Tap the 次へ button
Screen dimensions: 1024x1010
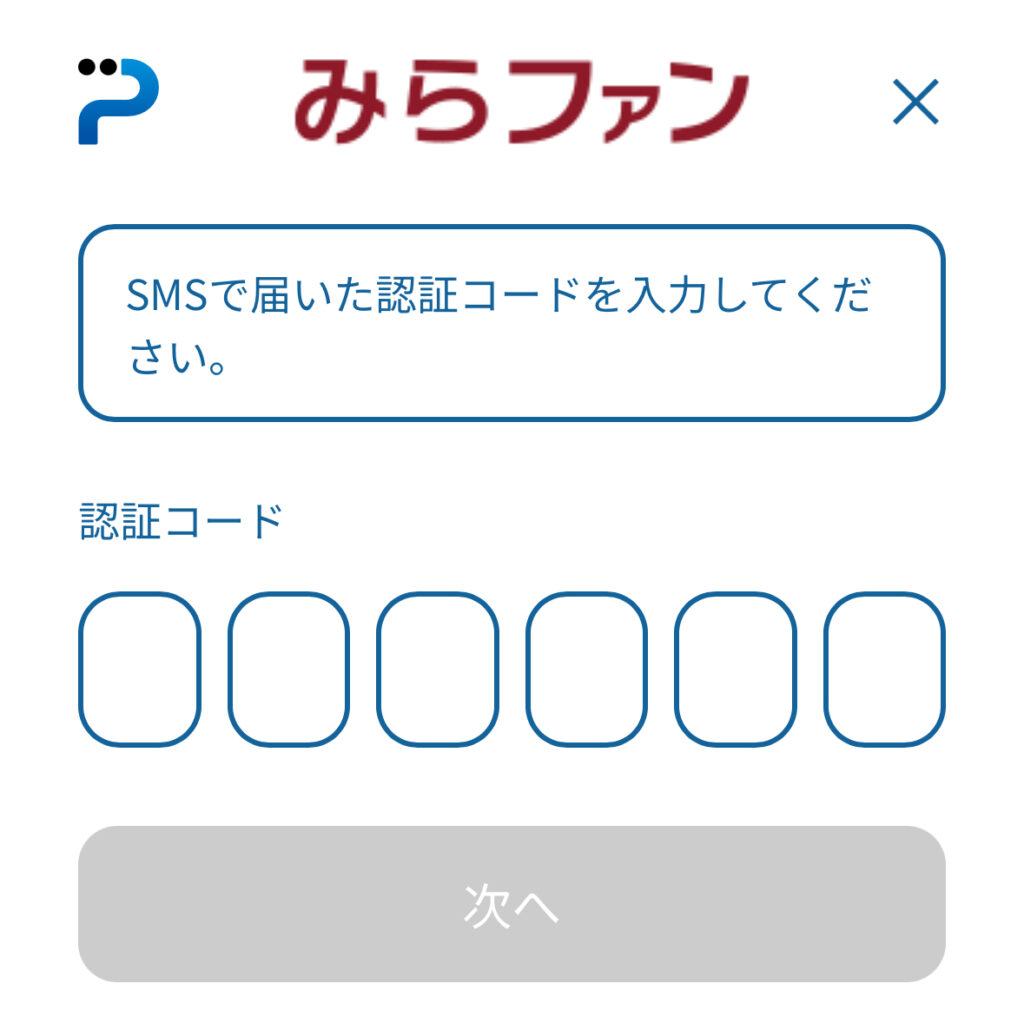(x=511, y=903)
